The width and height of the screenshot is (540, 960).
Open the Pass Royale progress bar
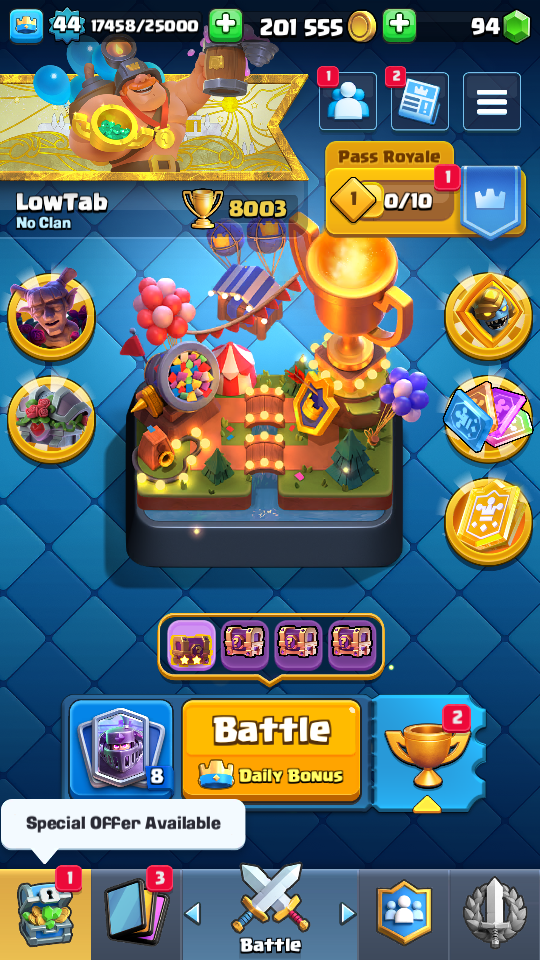coord(392,201)
